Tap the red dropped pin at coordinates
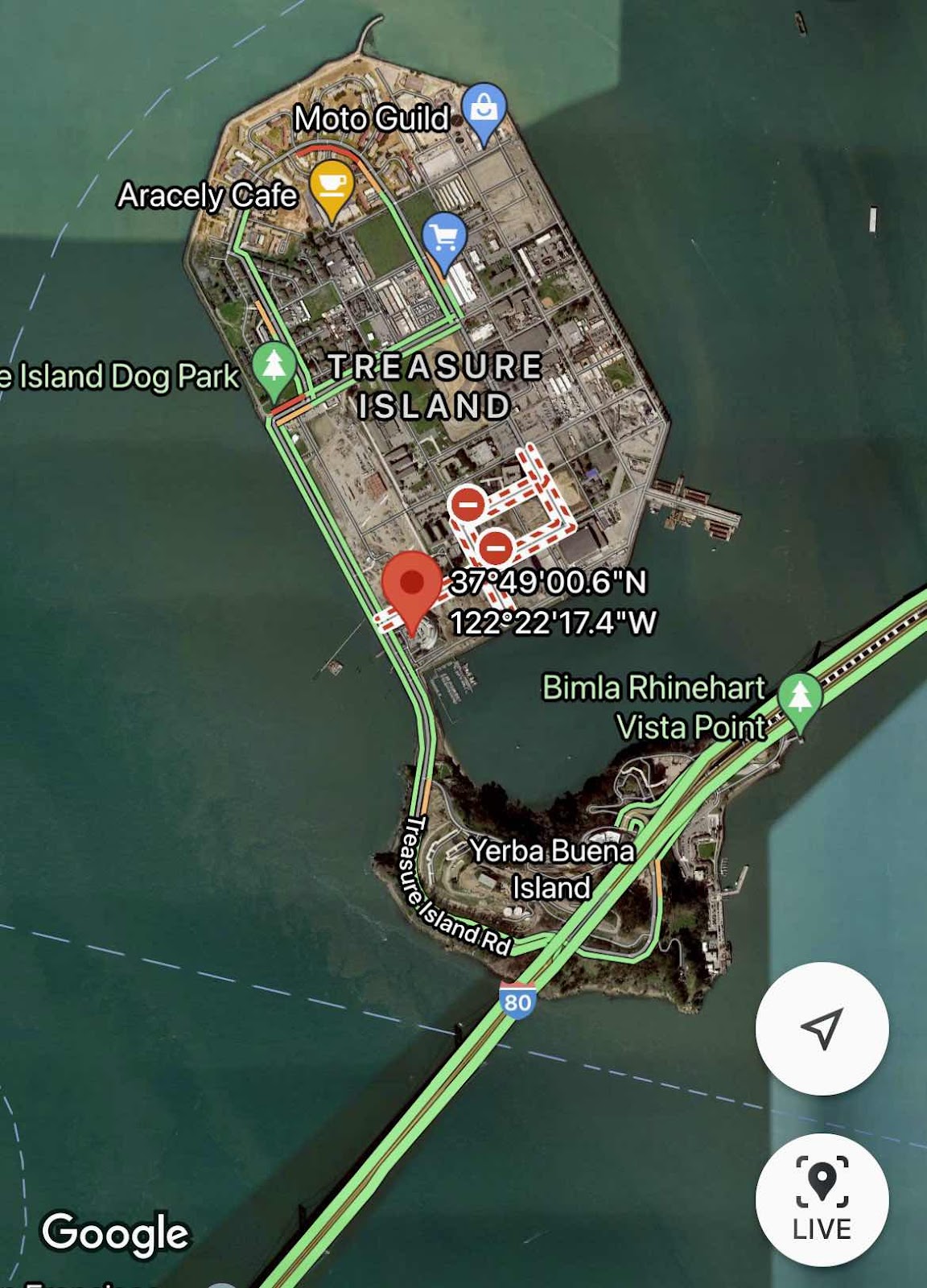 [x=412, y=584]
